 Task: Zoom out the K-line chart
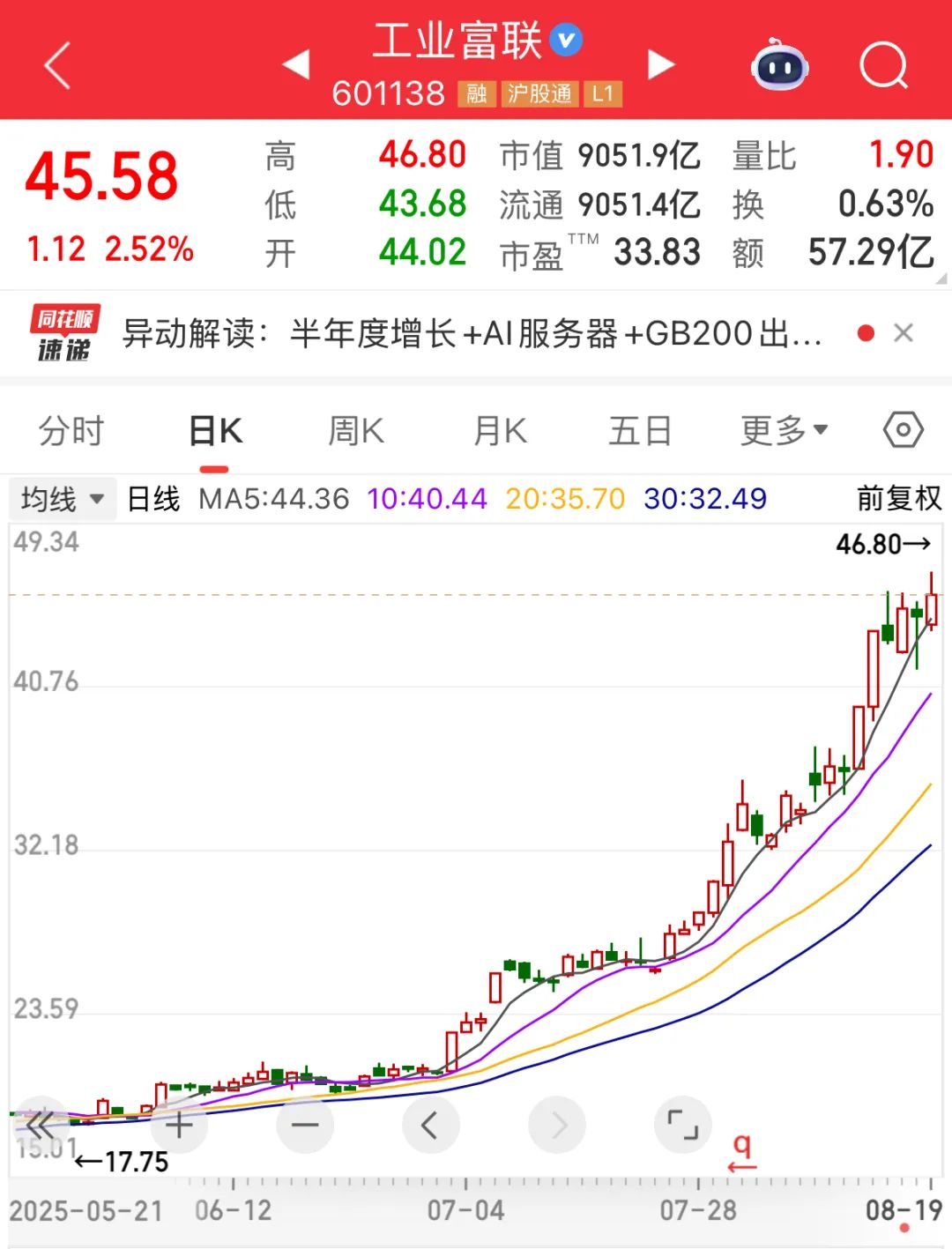point(305,1125)
